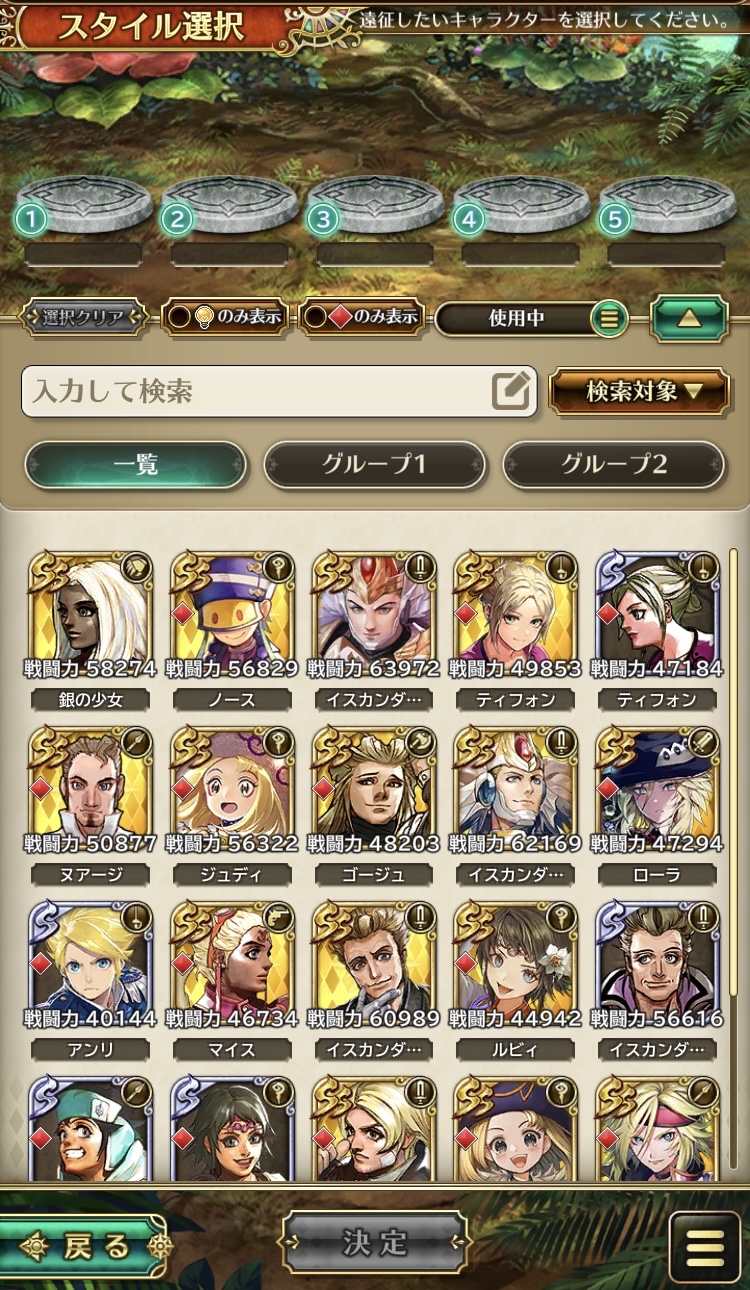Pick the ローラ character
This screenshot has height=1290, width=750.
(x=657, y=790)
